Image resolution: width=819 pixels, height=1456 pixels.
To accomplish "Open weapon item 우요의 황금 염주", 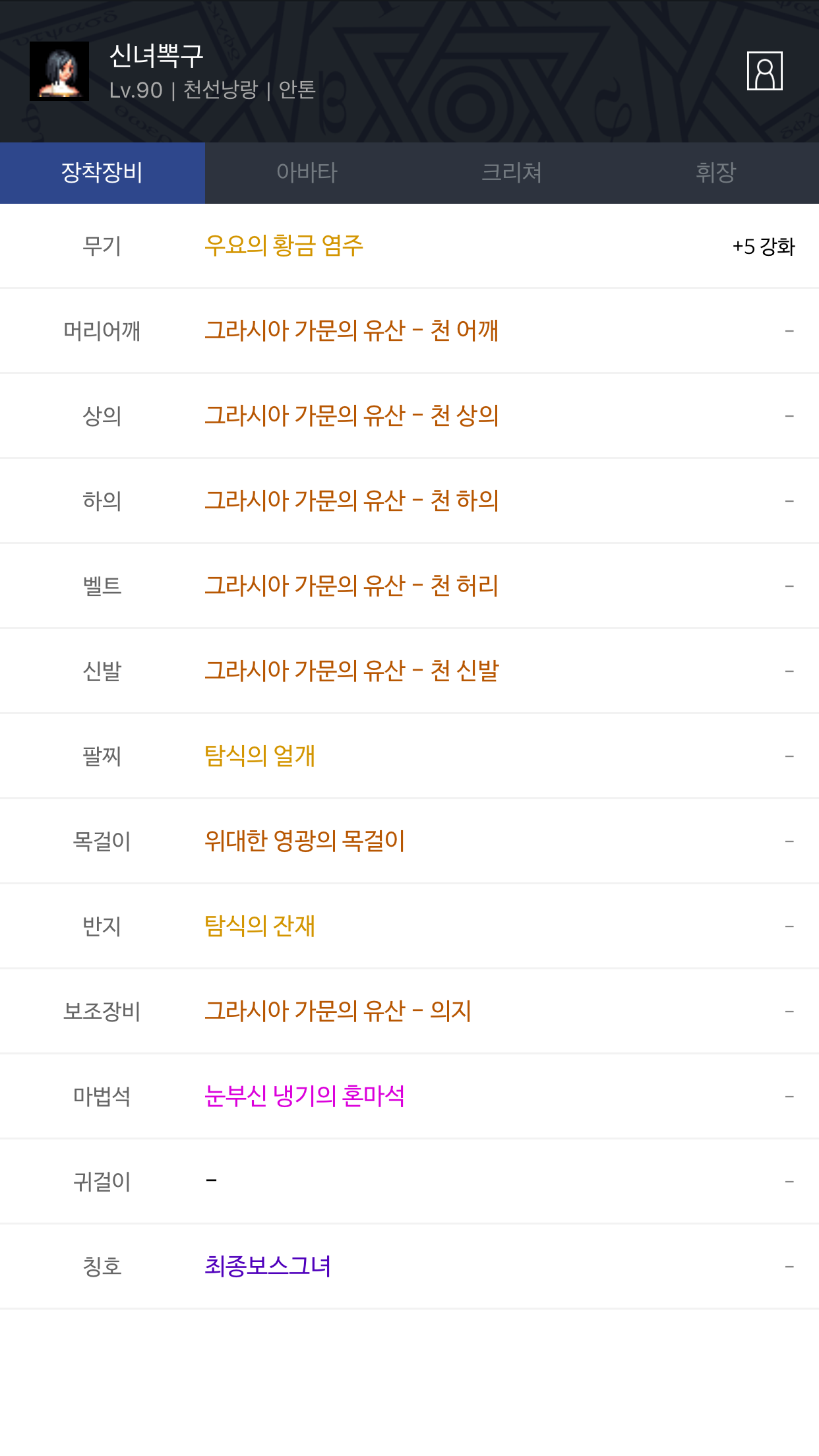I will (284, 246).
